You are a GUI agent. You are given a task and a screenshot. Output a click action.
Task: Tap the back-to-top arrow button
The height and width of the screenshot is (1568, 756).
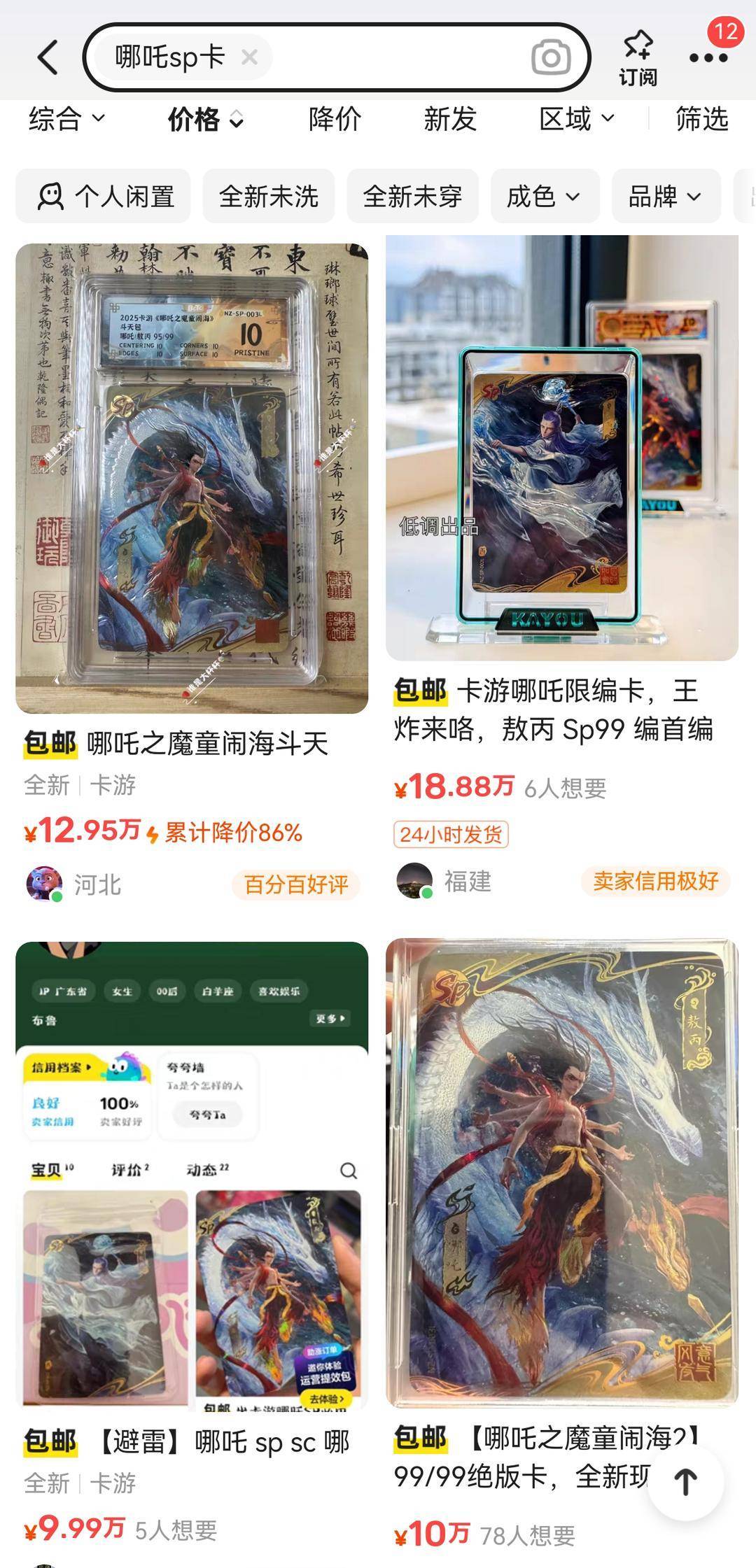click(x=685, y=1481)
